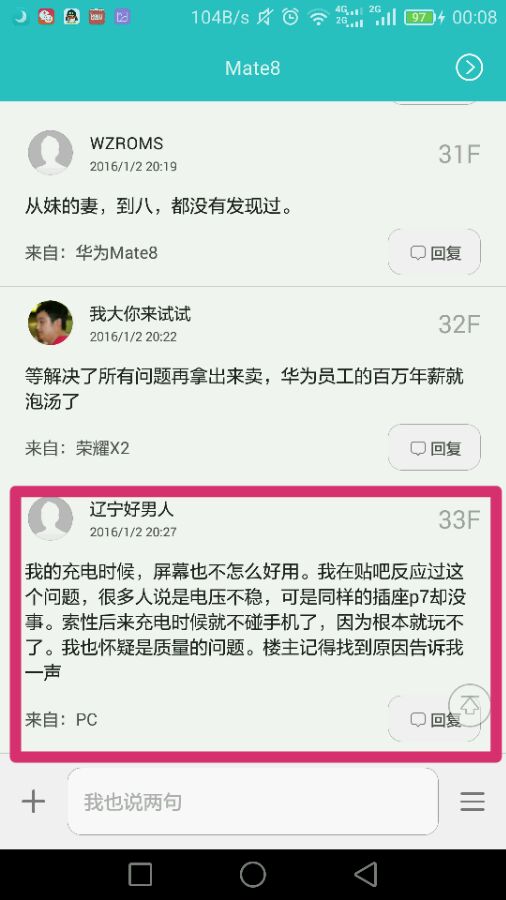Open WZROMS's profile avatar
The image size is (506, 900).
pyautogui.click(x=50, y=153)
